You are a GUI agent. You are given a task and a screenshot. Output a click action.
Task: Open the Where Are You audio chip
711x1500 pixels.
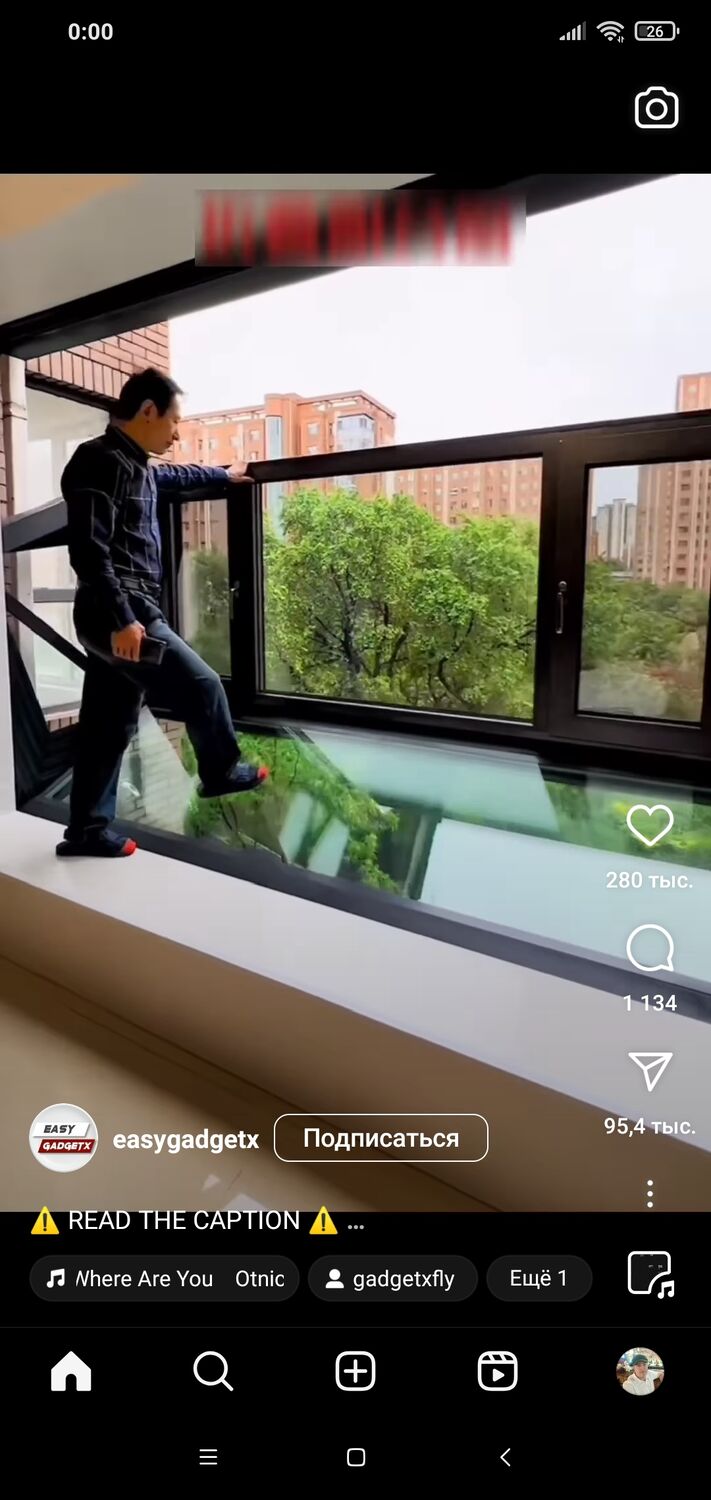164,1278
